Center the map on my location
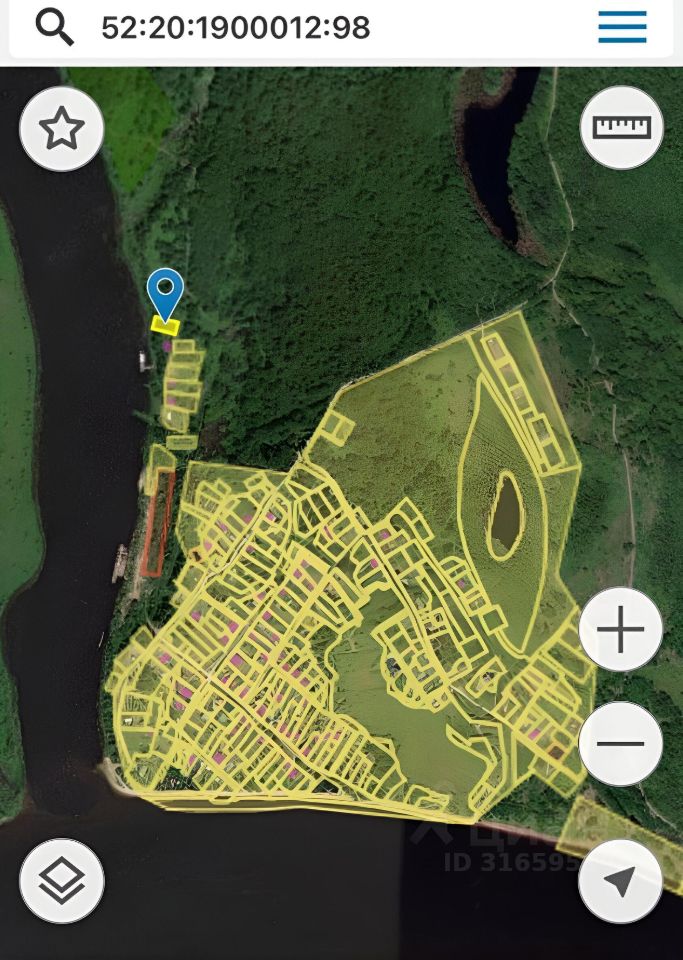This screenshot has width=683, height=960. click(621, 881)
